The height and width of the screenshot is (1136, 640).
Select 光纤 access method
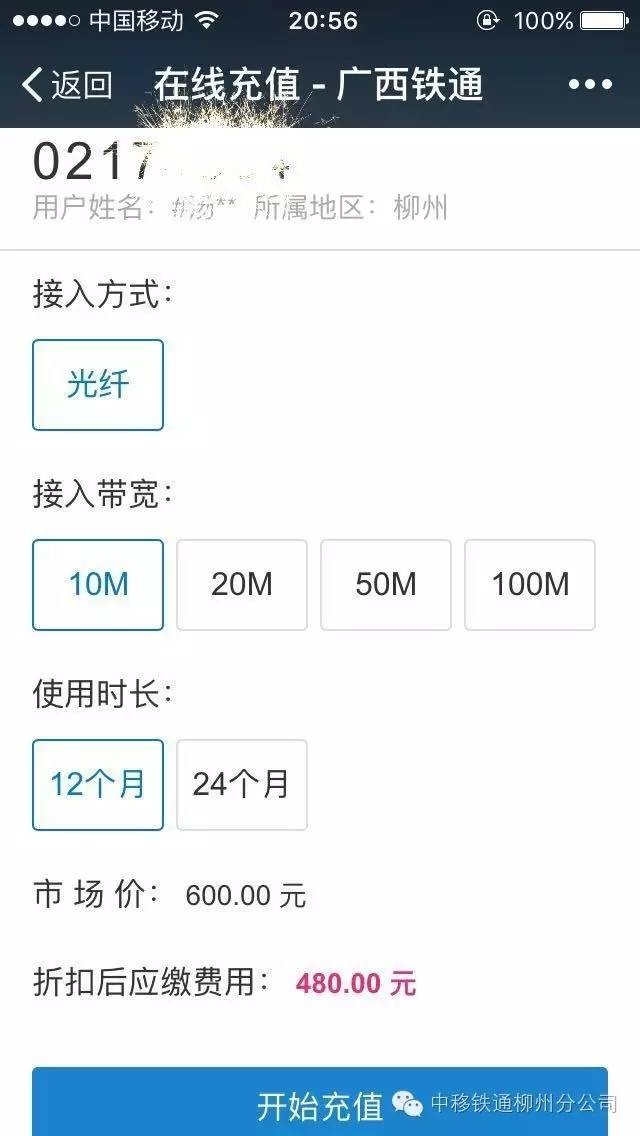(98, 385)
